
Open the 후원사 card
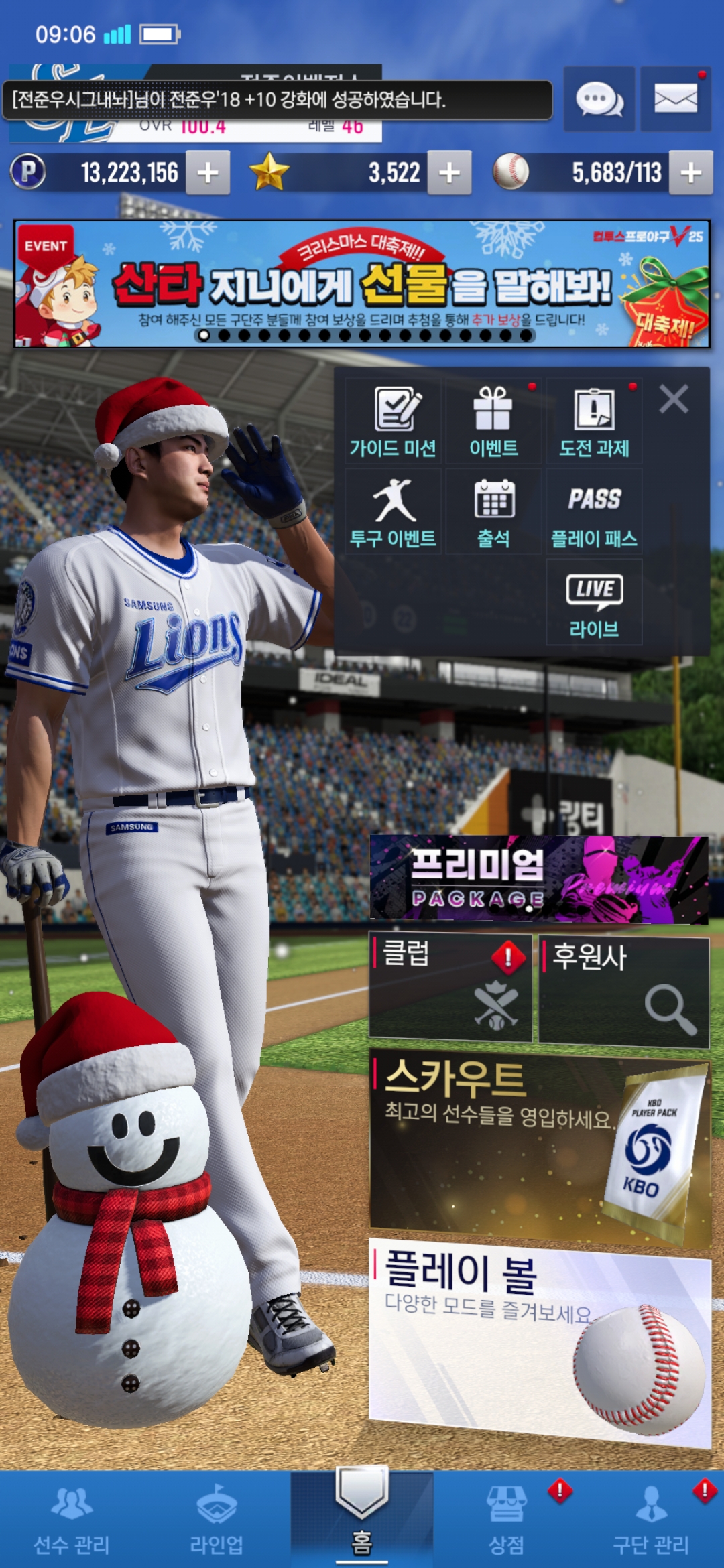623,990
